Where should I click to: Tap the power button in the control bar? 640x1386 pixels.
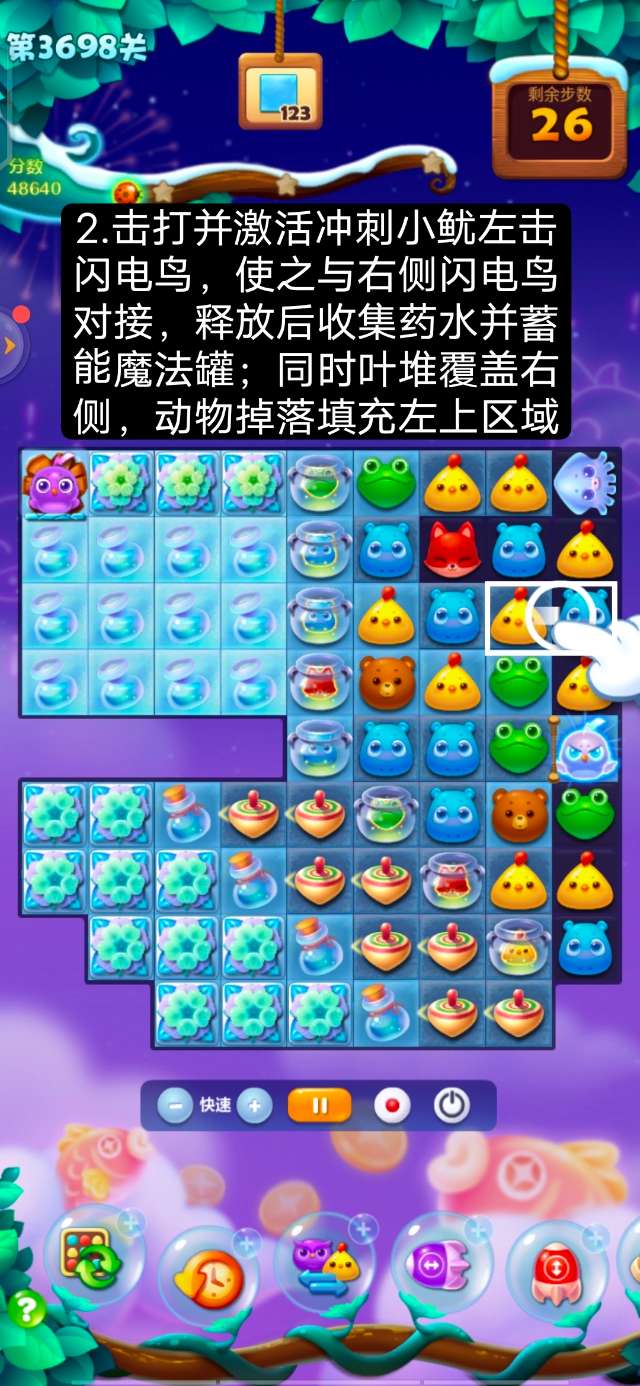pyautogui.click(x=452, y=1106)
